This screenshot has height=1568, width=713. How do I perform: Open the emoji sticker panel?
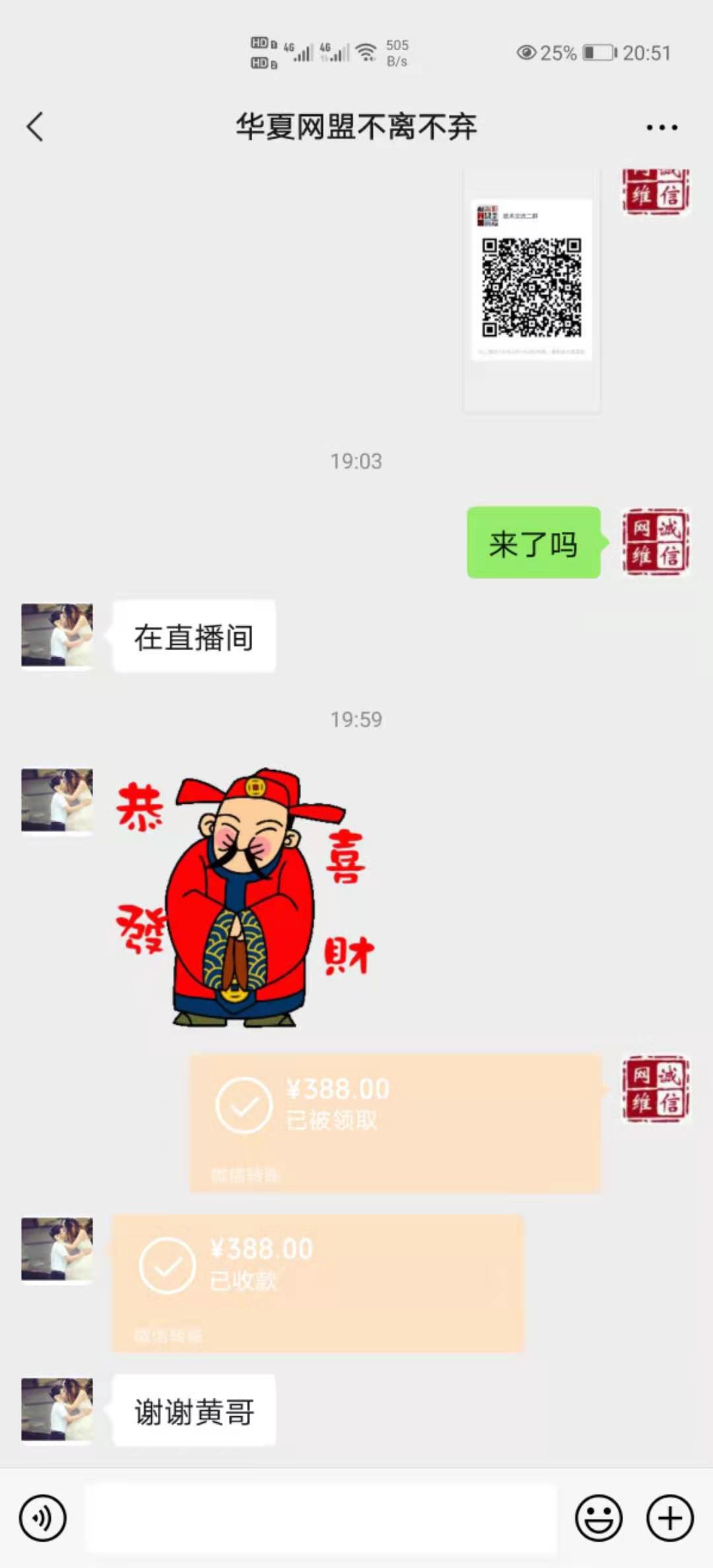[x=598, y=1518]
